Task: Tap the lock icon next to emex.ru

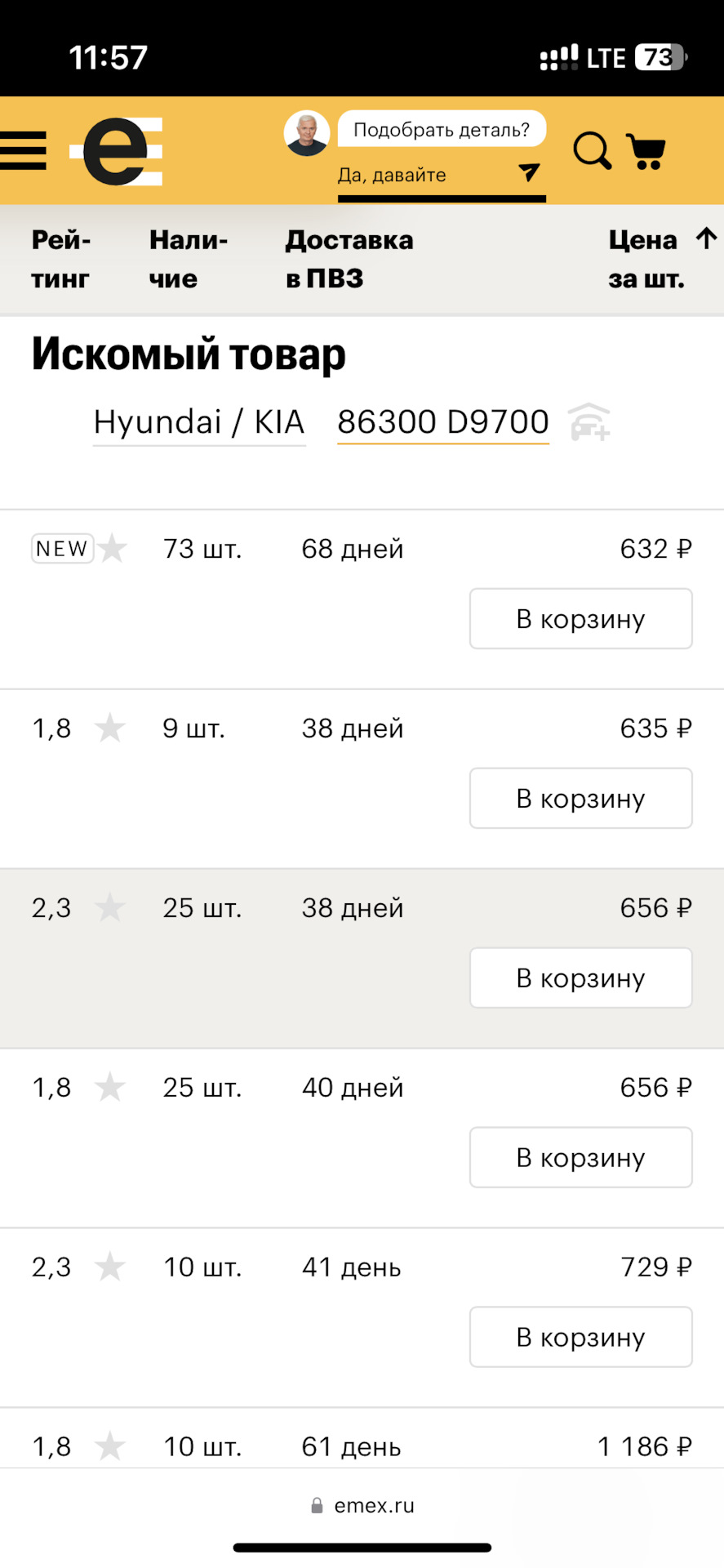Action: [314, 1505]
